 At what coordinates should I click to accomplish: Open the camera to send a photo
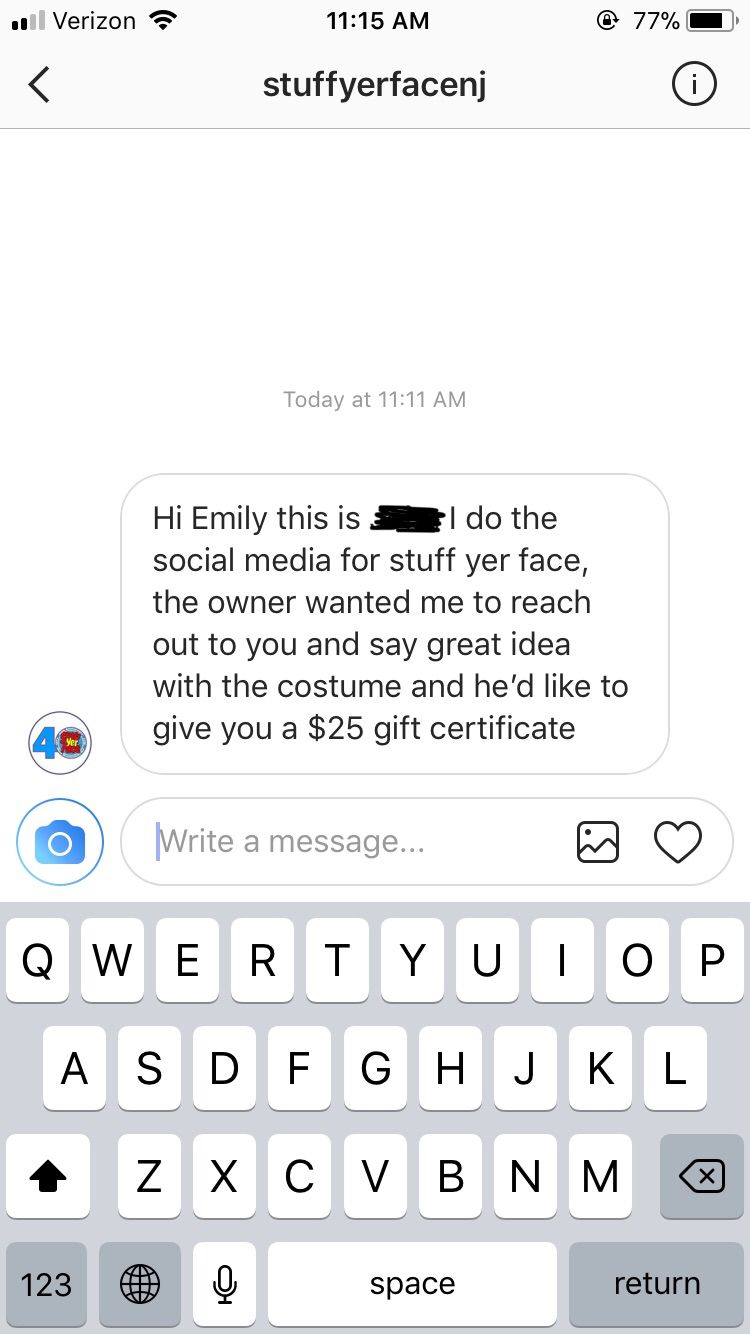pyautogui.click(x=60, y=842)
